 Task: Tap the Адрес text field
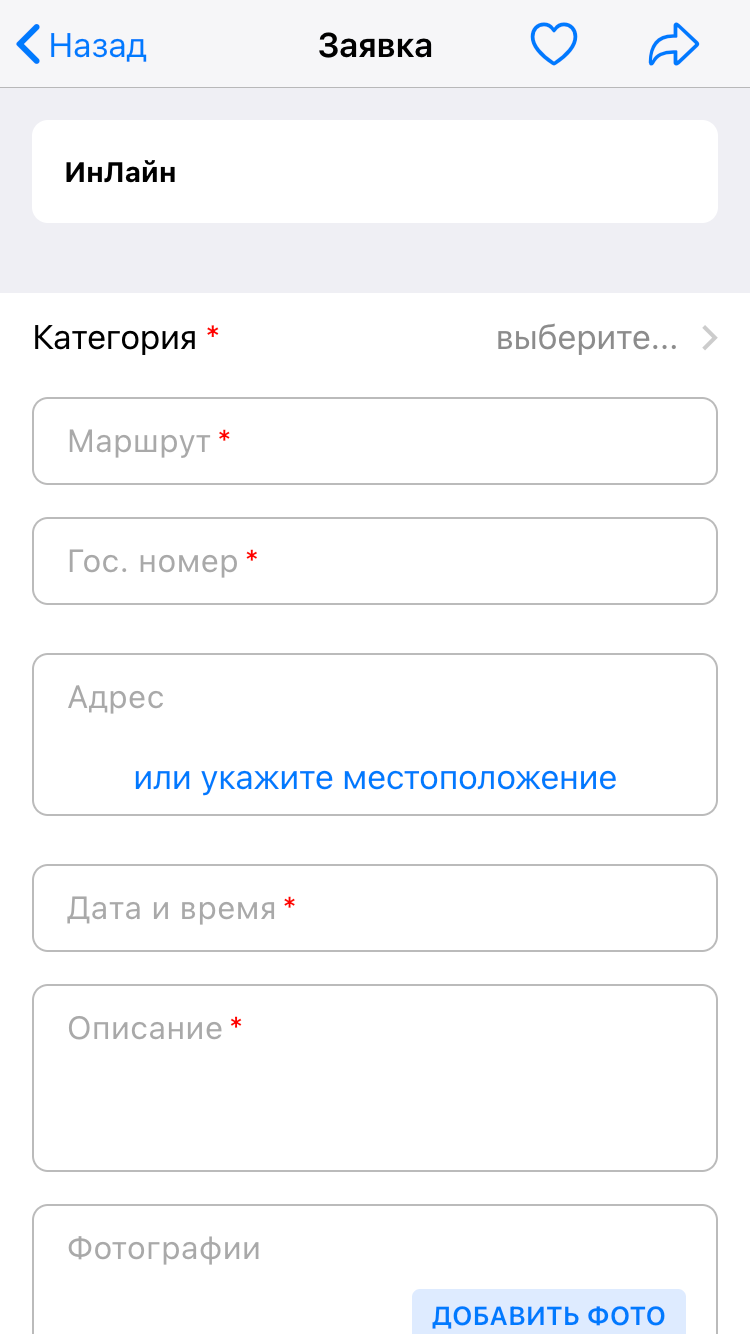click(x=375, y=698)
